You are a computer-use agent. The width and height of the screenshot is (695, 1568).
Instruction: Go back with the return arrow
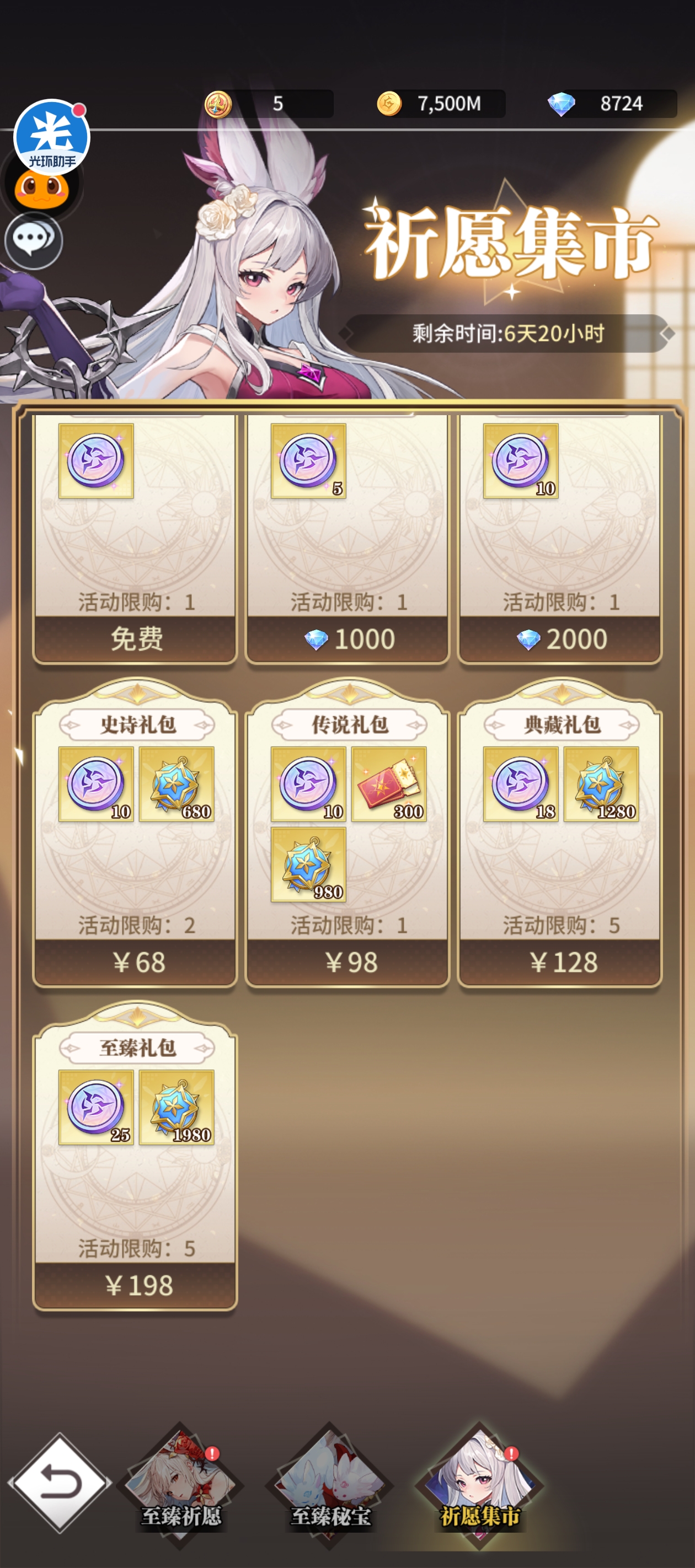pos(60,1483)
